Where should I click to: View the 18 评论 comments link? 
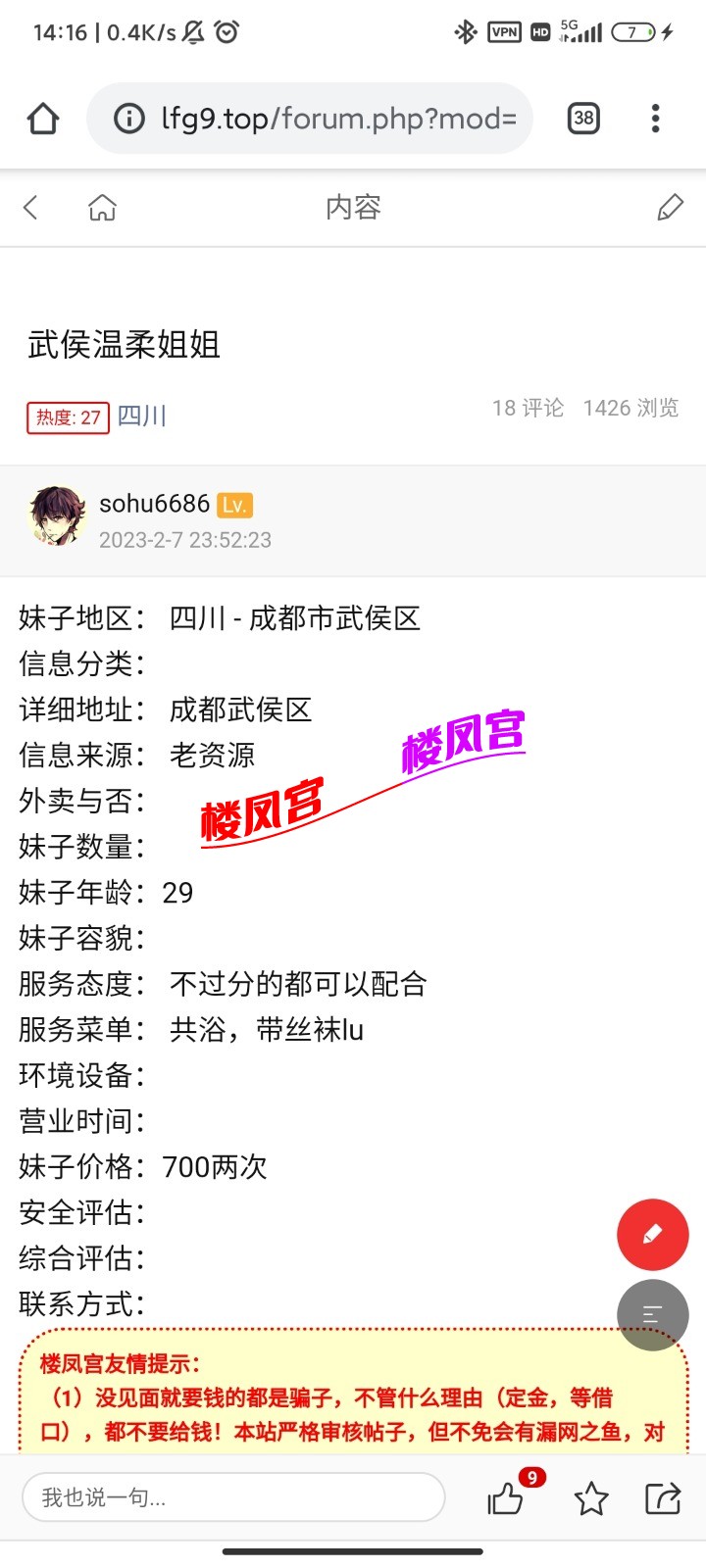coord(528,408)
